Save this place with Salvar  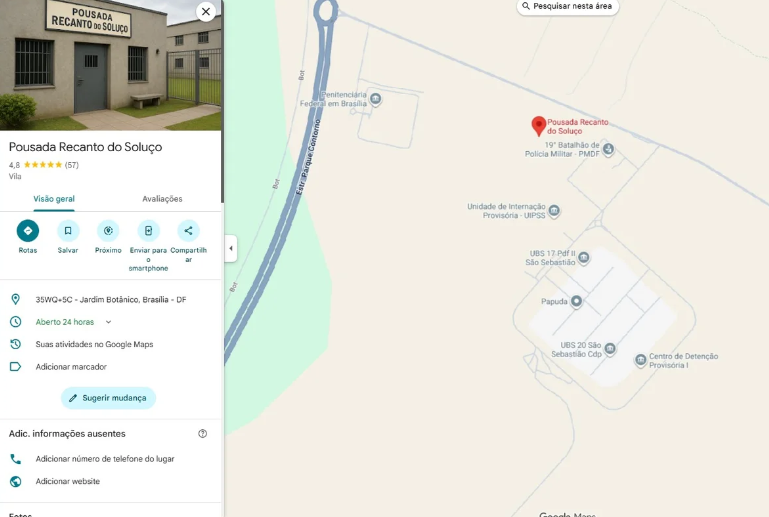tap(68, 231)
